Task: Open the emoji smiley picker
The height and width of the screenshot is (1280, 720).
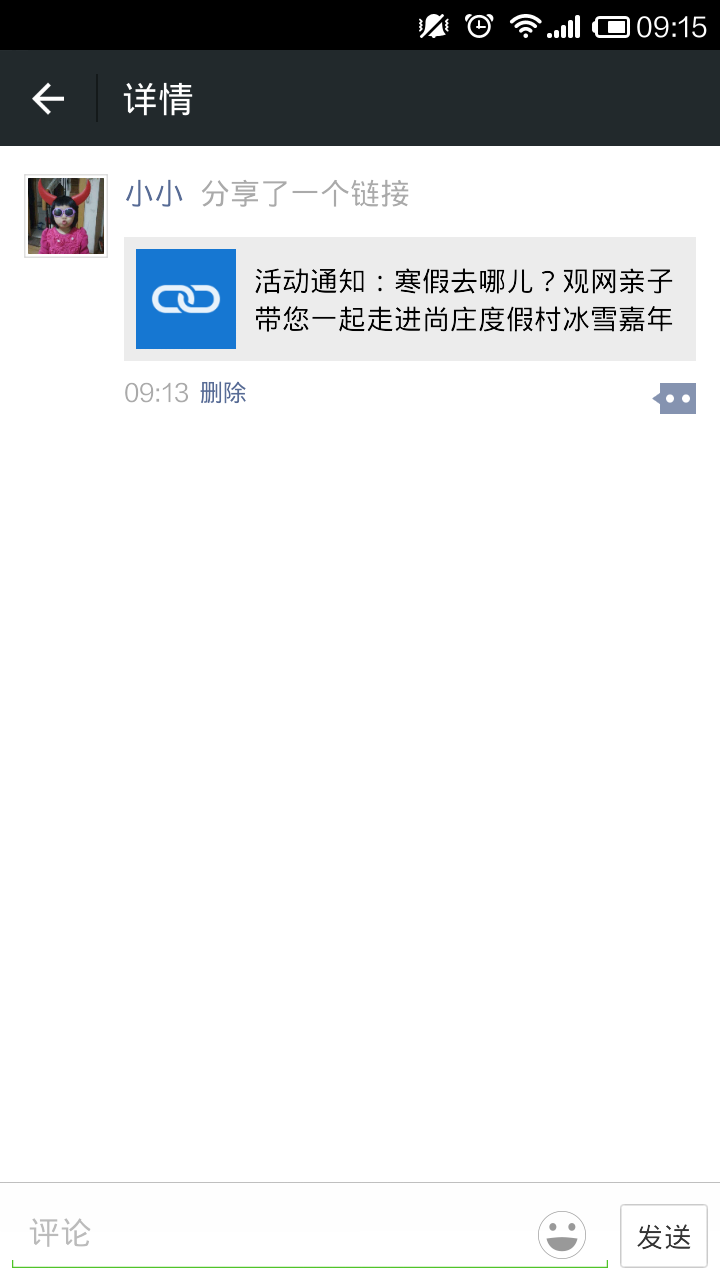Action: pos(562,1234)
